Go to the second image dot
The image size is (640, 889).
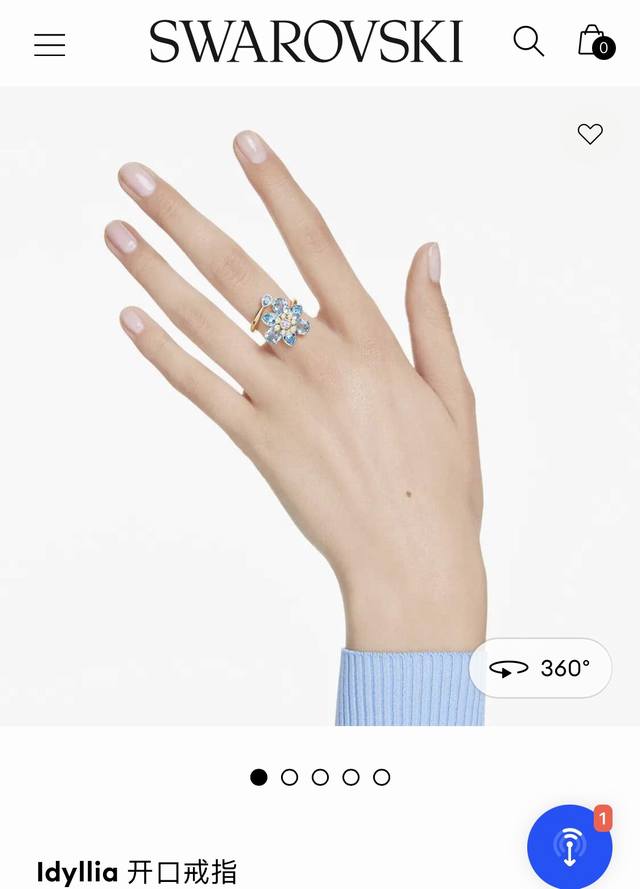(290, 777)
